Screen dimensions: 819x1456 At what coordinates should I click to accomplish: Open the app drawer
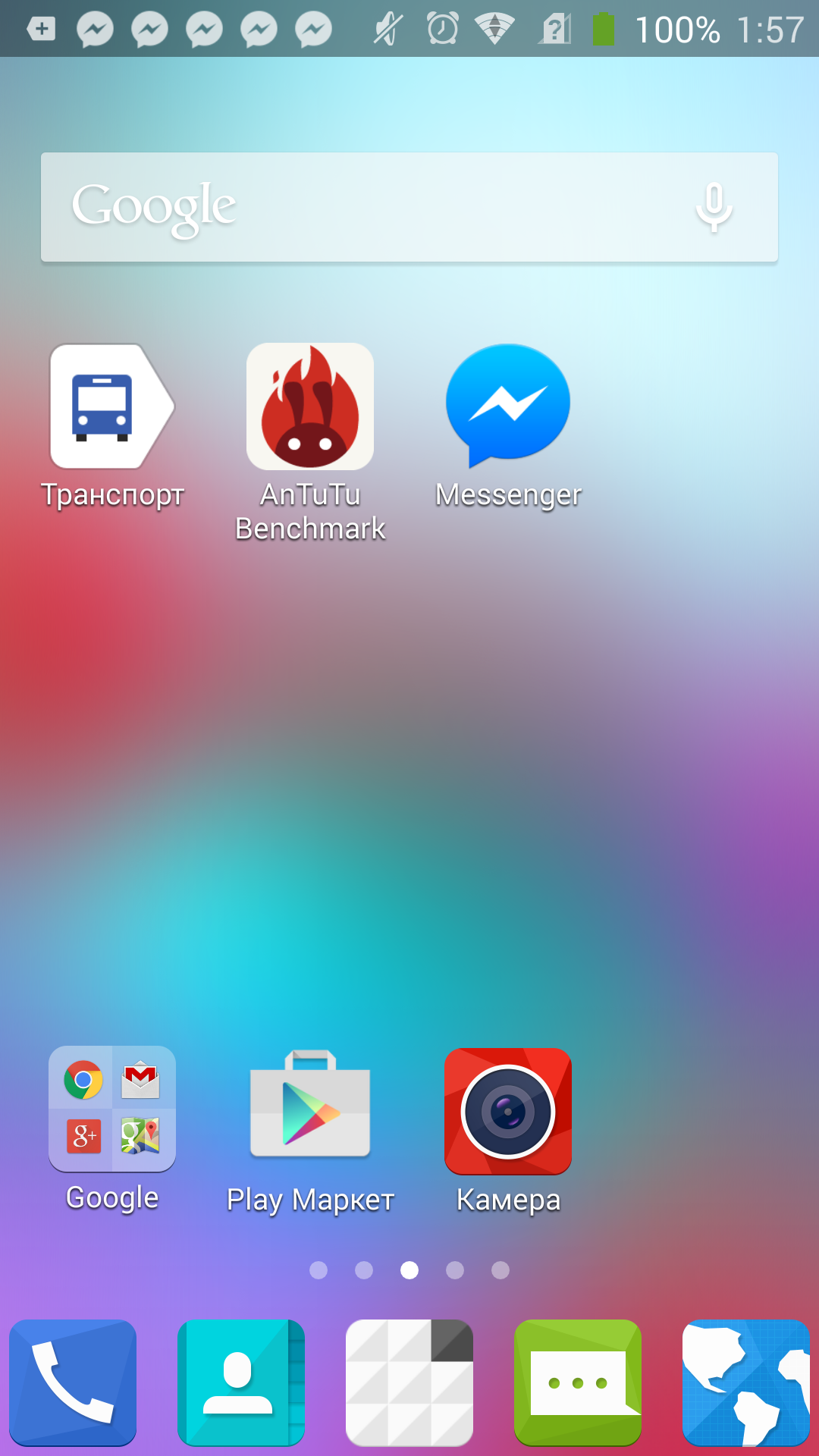coord(409,1382)
